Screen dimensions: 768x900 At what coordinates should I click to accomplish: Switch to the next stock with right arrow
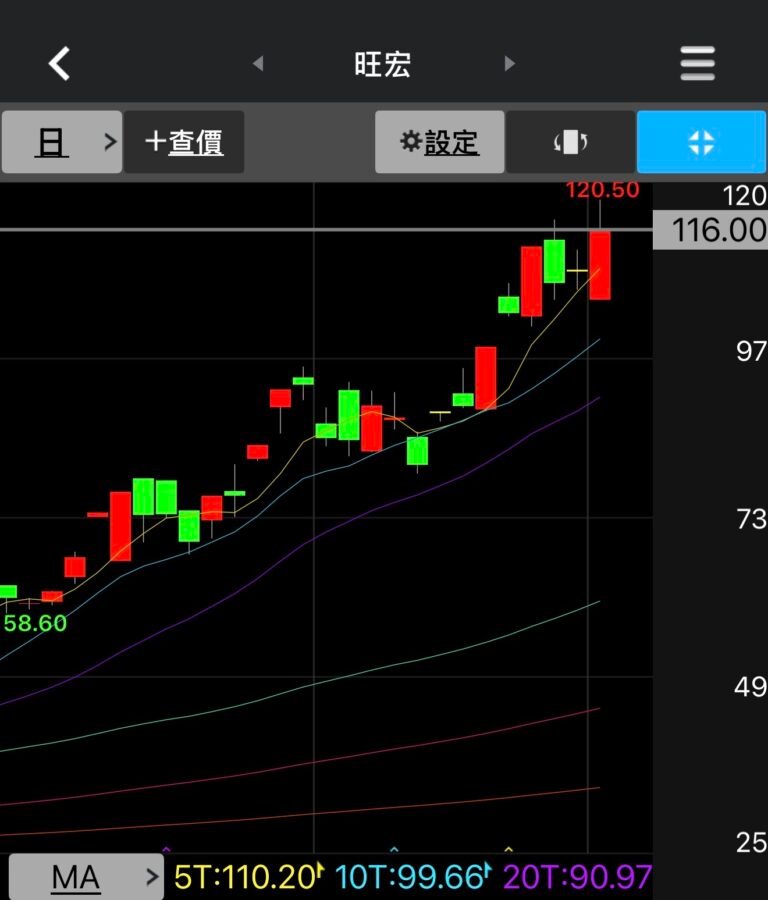pyautogui.click(x=510, y=64)
